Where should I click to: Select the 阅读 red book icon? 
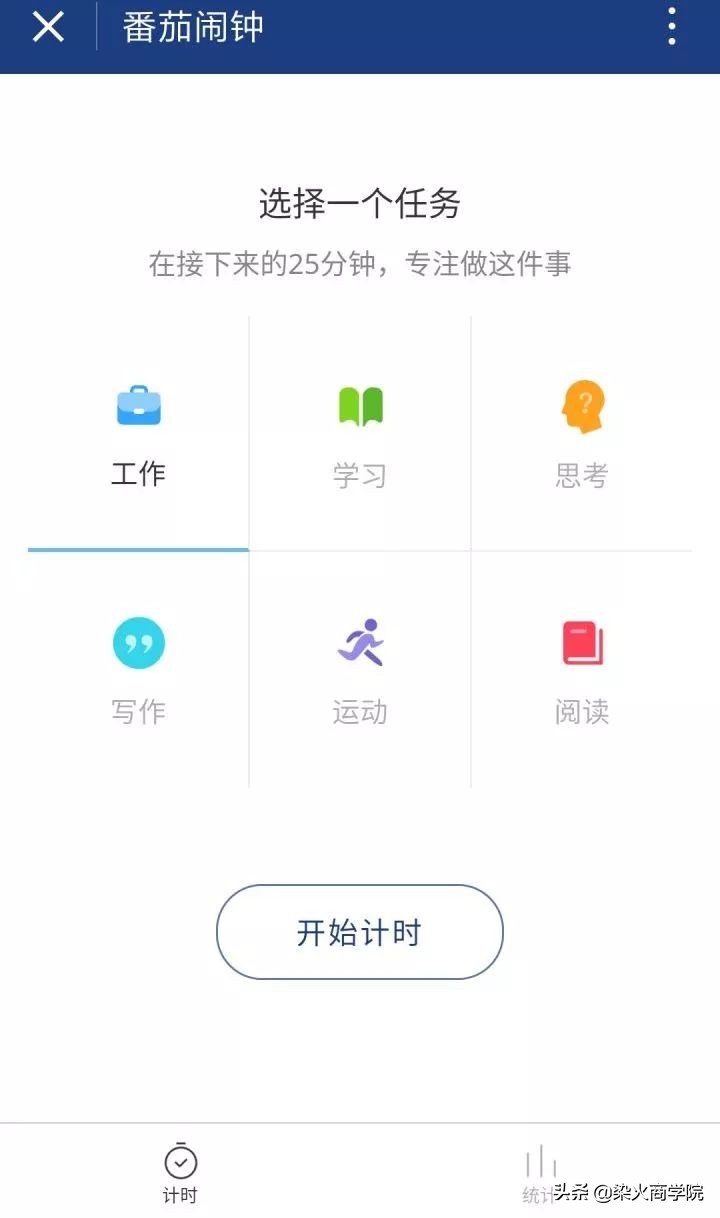[x=580, y=643]
